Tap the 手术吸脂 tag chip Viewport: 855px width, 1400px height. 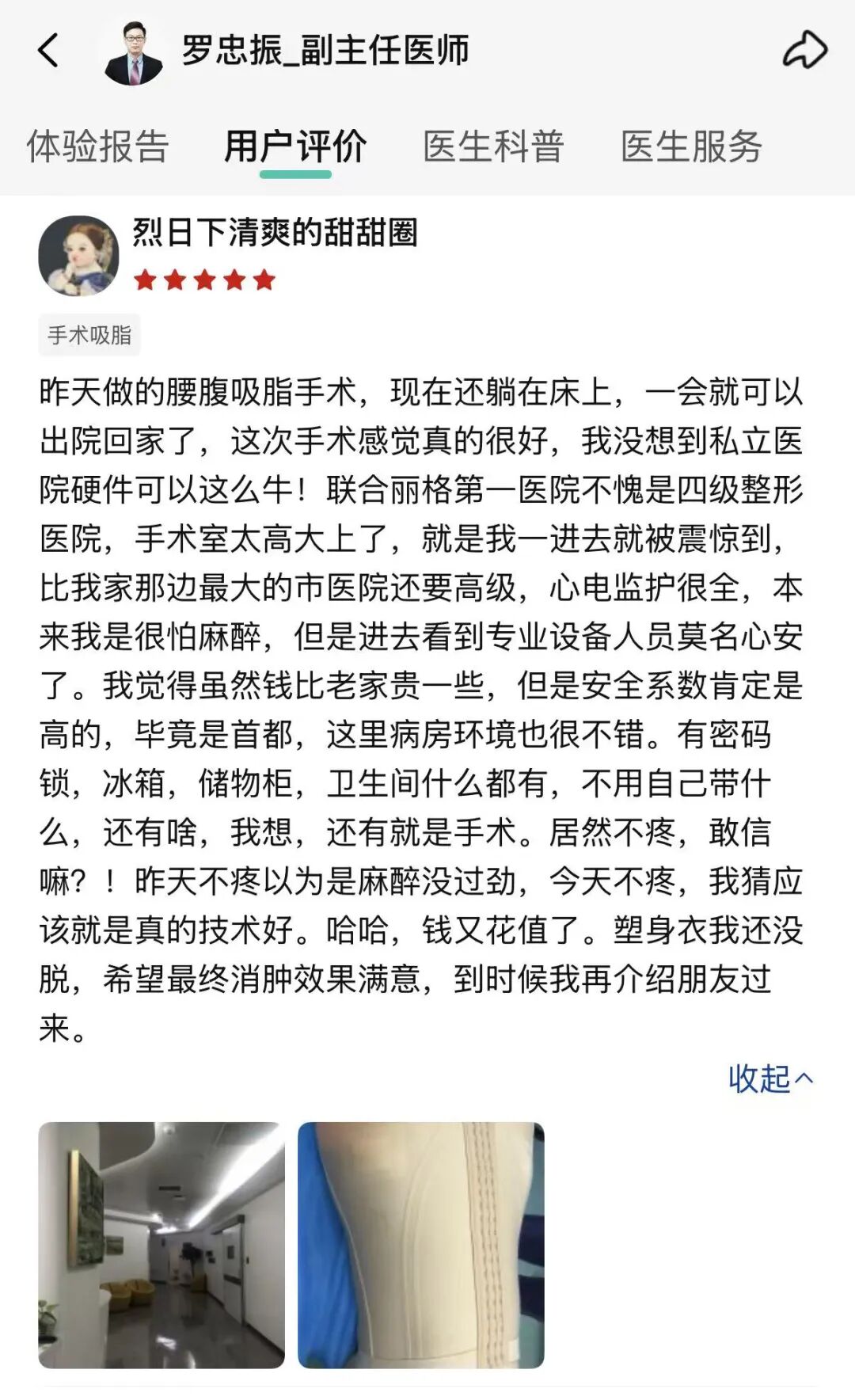(x=89, y=335)
